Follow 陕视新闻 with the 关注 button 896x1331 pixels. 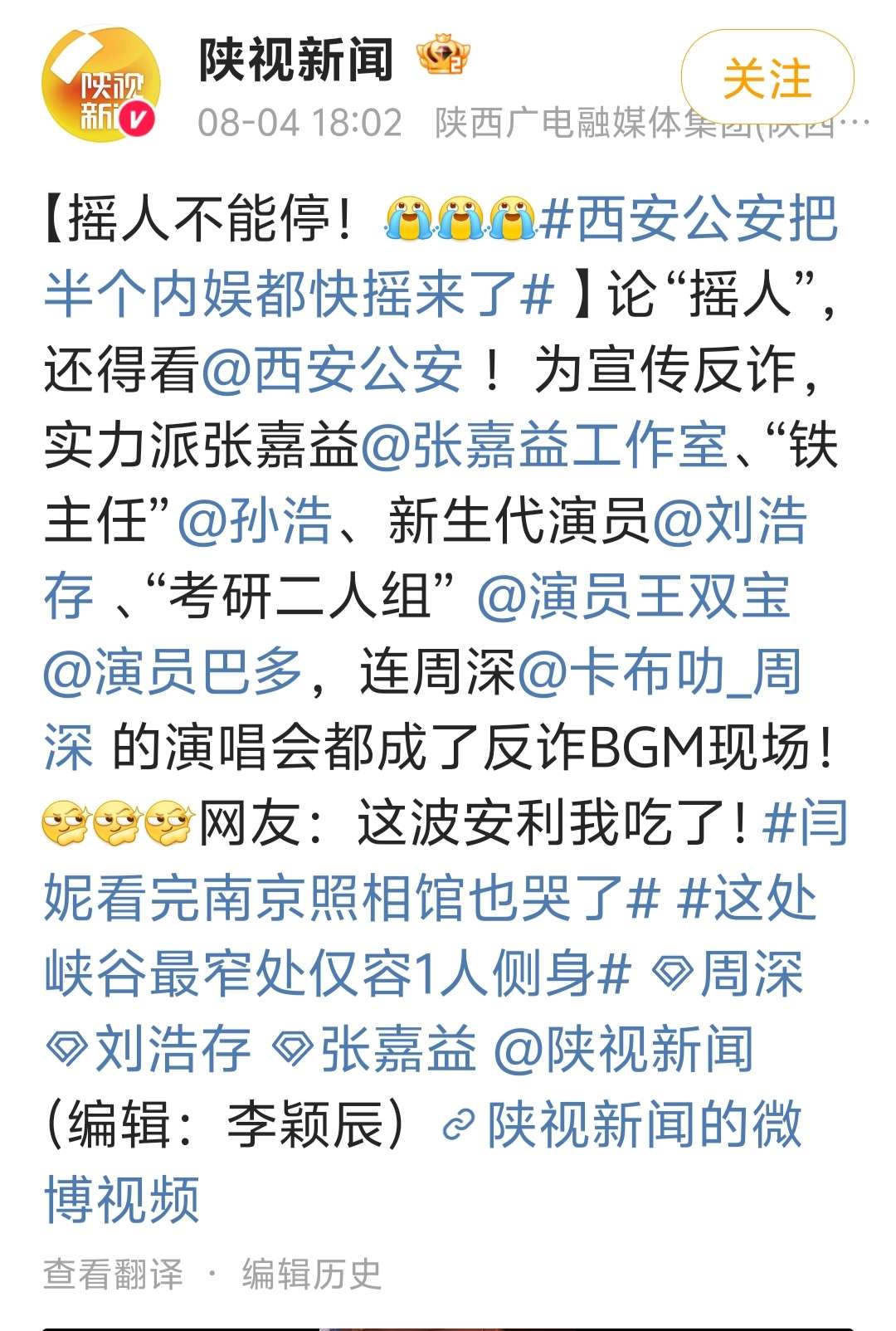point(767,79)
